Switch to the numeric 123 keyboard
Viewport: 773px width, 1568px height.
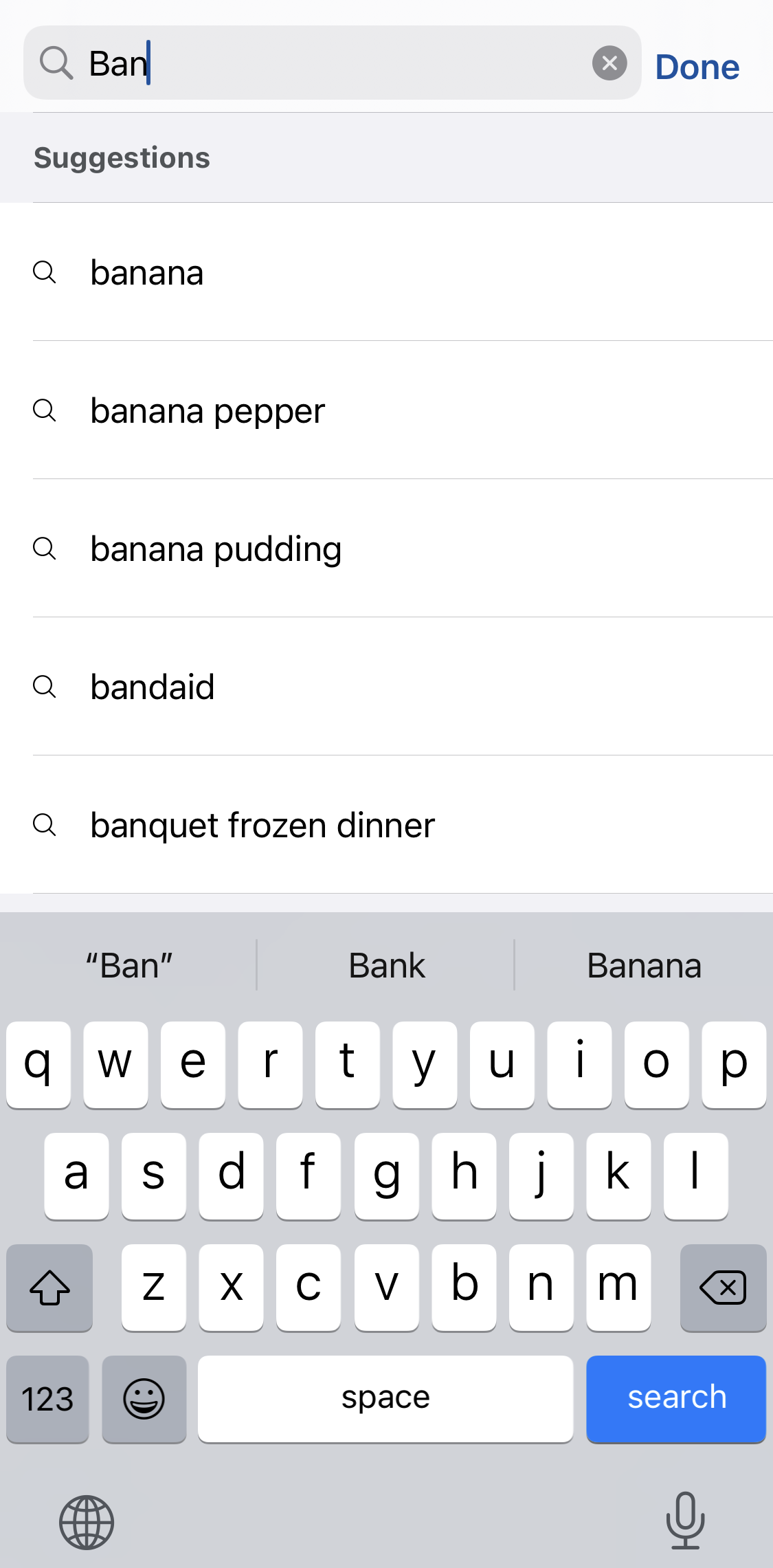[x=47, y=1399]
